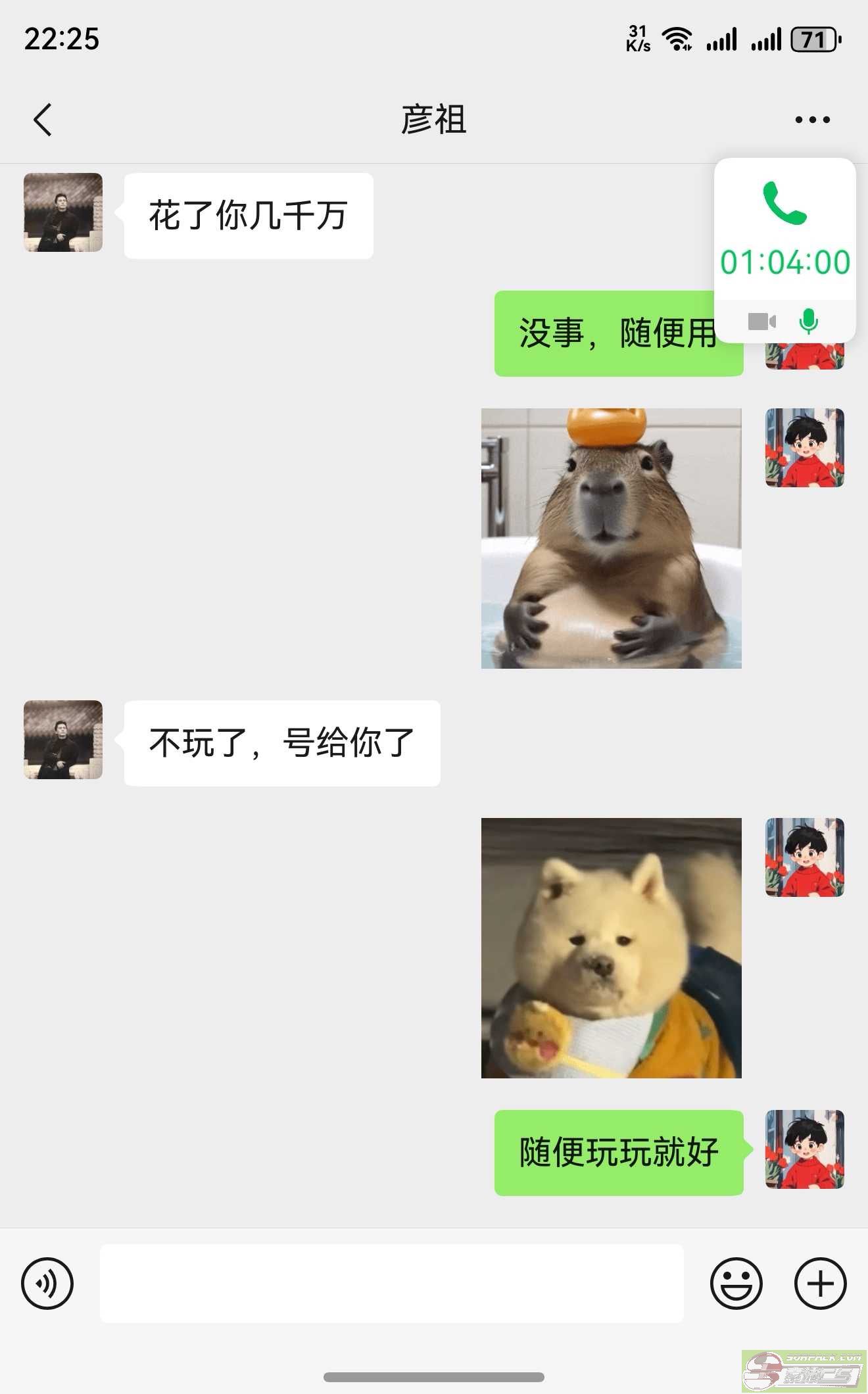Open the emoji sticker panel

(x=736, y=1283)
